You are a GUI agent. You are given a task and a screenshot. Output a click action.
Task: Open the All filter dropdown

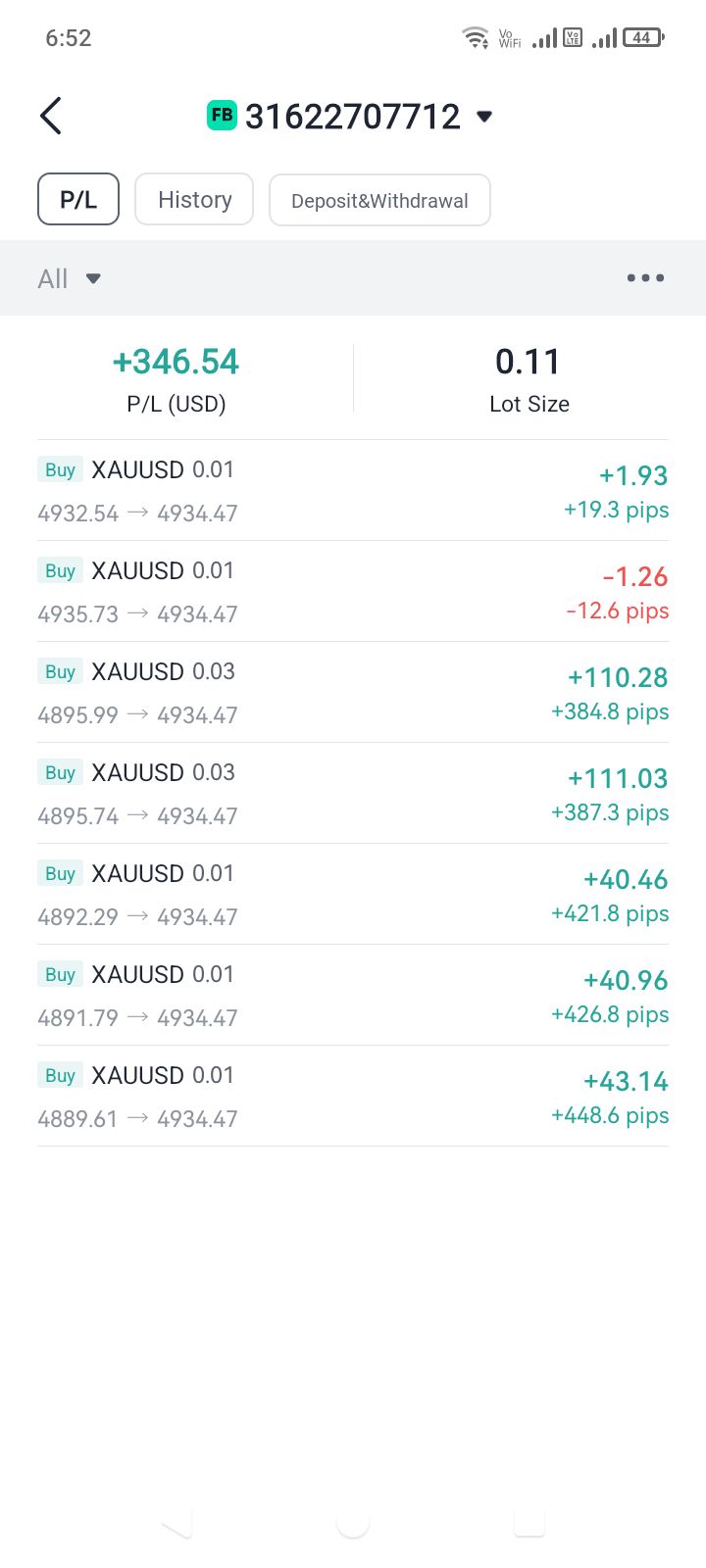tap(69, 279)
